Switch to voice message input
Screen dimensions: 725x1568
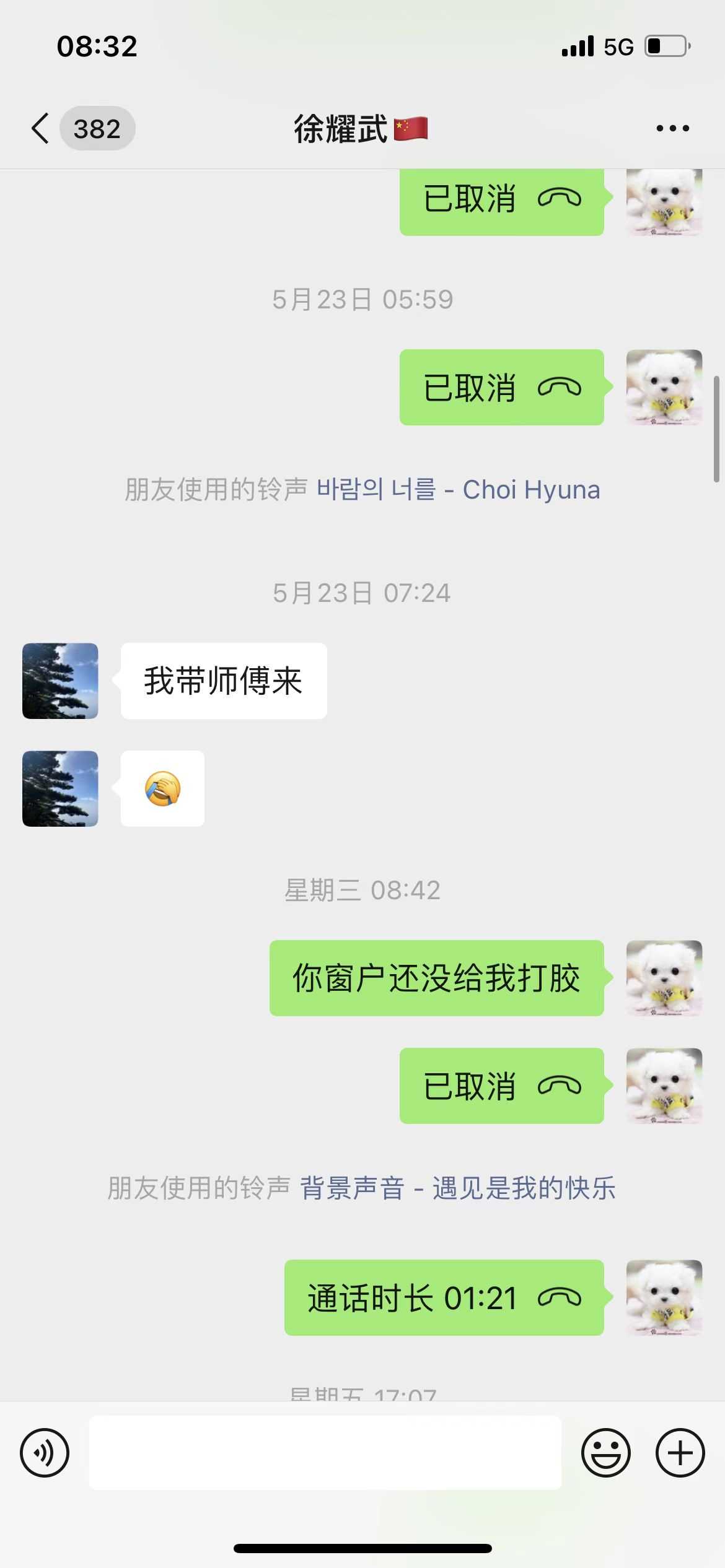coord(45,1453)
